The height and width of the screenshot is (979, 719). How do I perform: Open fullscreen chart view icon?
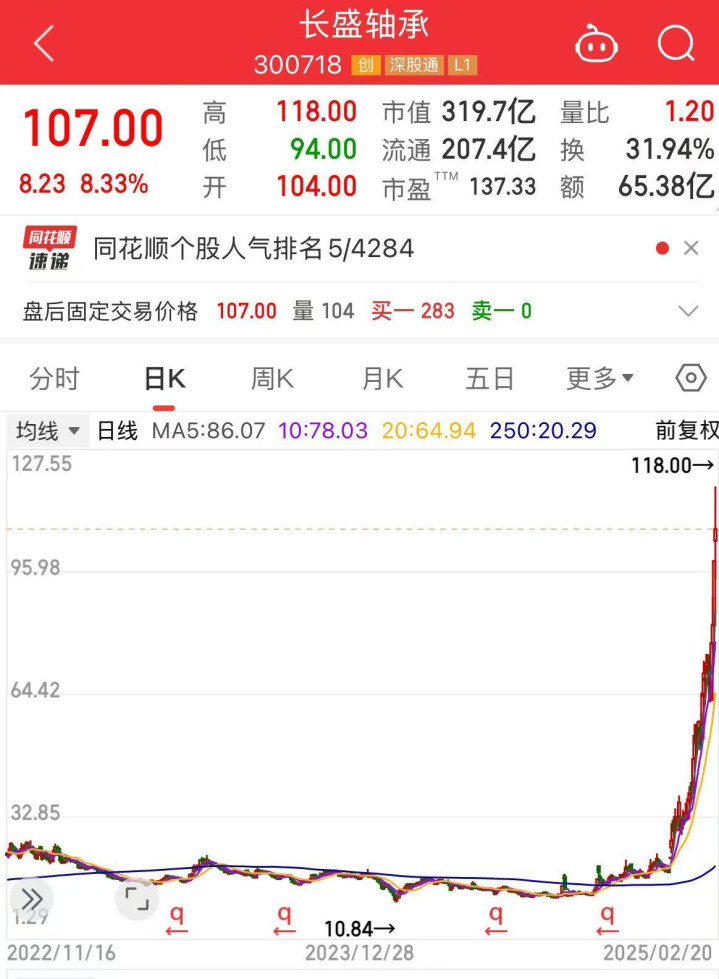[x=137, y=899]
